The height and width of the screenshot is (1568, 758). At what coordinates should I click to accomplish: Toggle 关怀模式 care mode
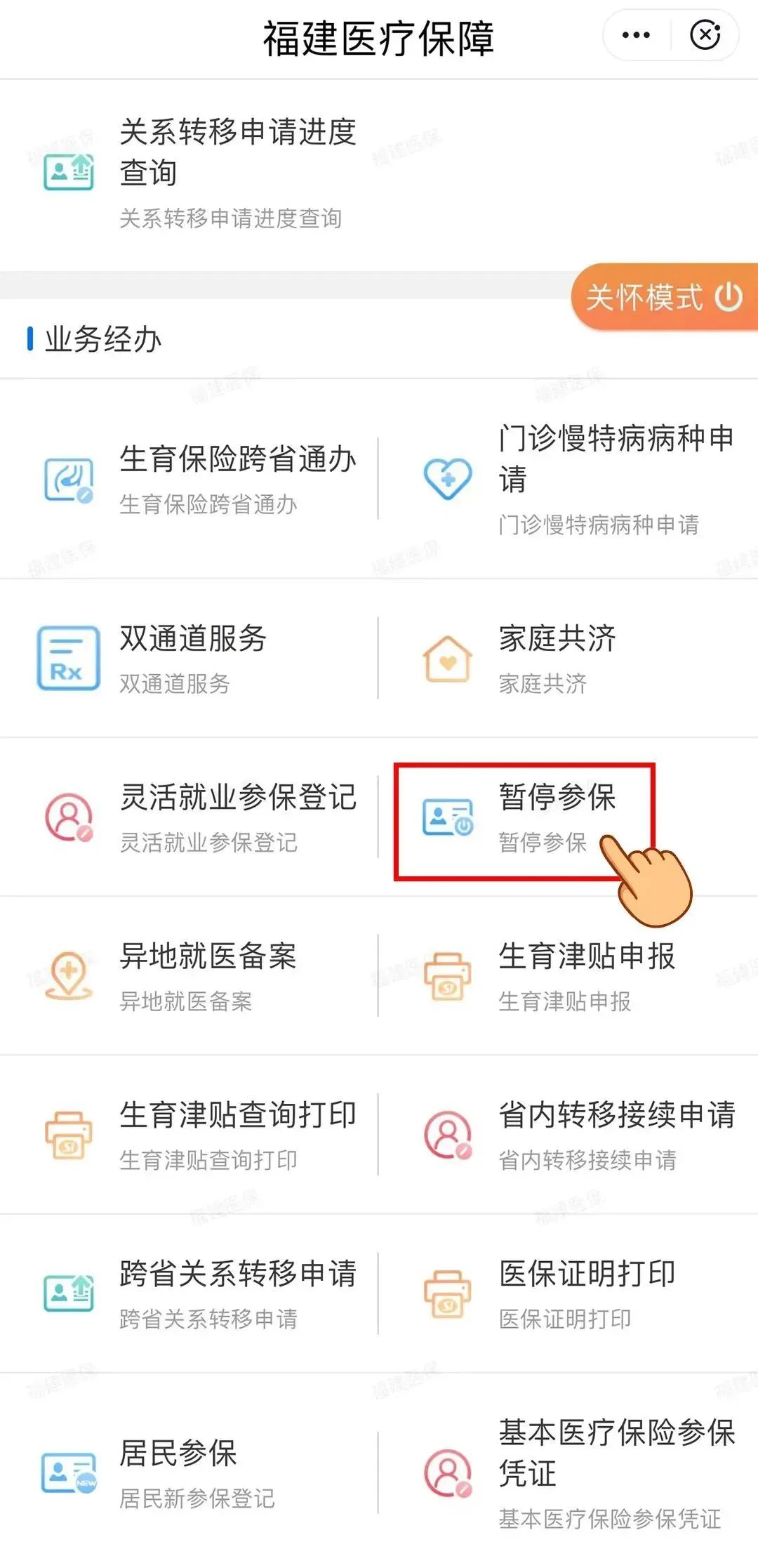(x=664, y=297)
